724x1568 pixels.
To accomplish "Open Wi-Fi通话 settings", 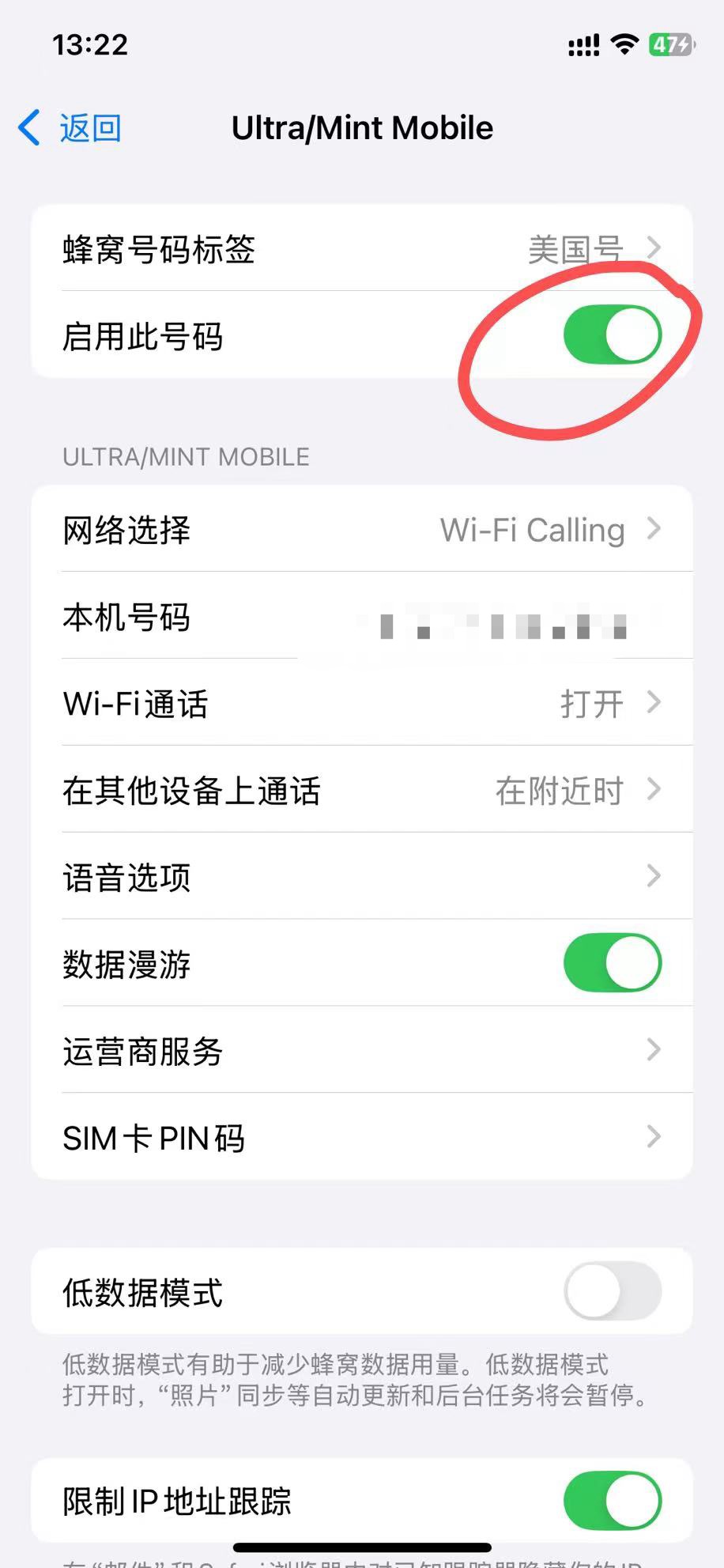I will point(361,703).
